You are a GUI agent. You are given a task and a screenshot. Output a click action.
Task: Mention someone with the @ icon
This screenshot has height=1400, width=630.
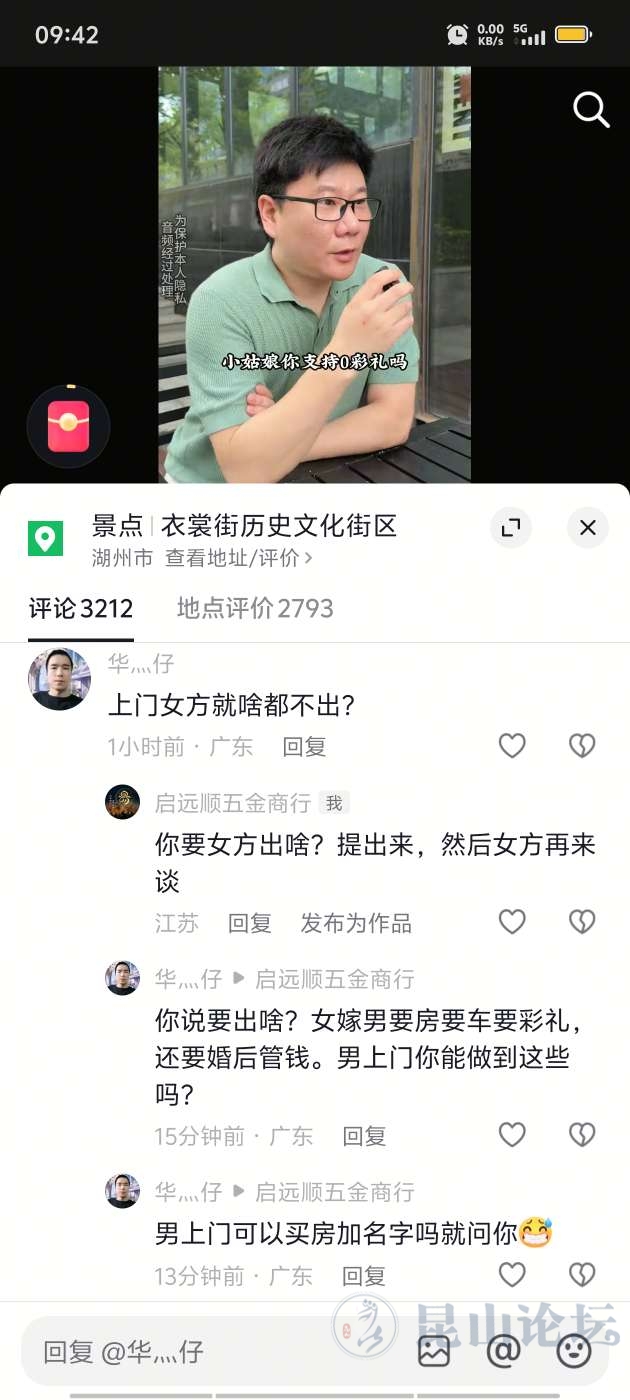click(x=503, y=1352)
